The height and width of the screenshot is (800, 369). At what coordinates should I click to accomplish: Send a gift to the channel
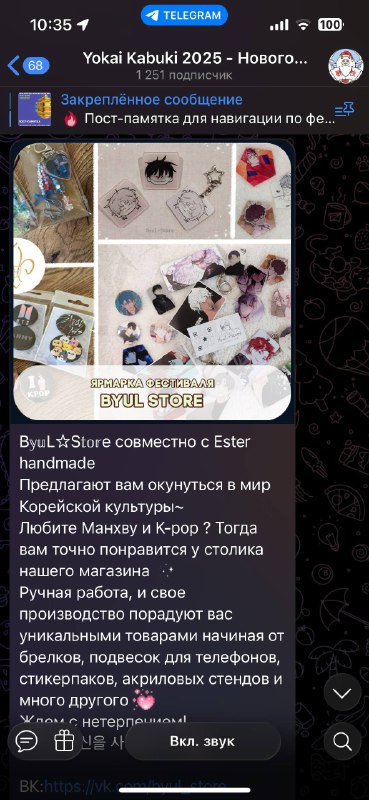pos(65,741)
